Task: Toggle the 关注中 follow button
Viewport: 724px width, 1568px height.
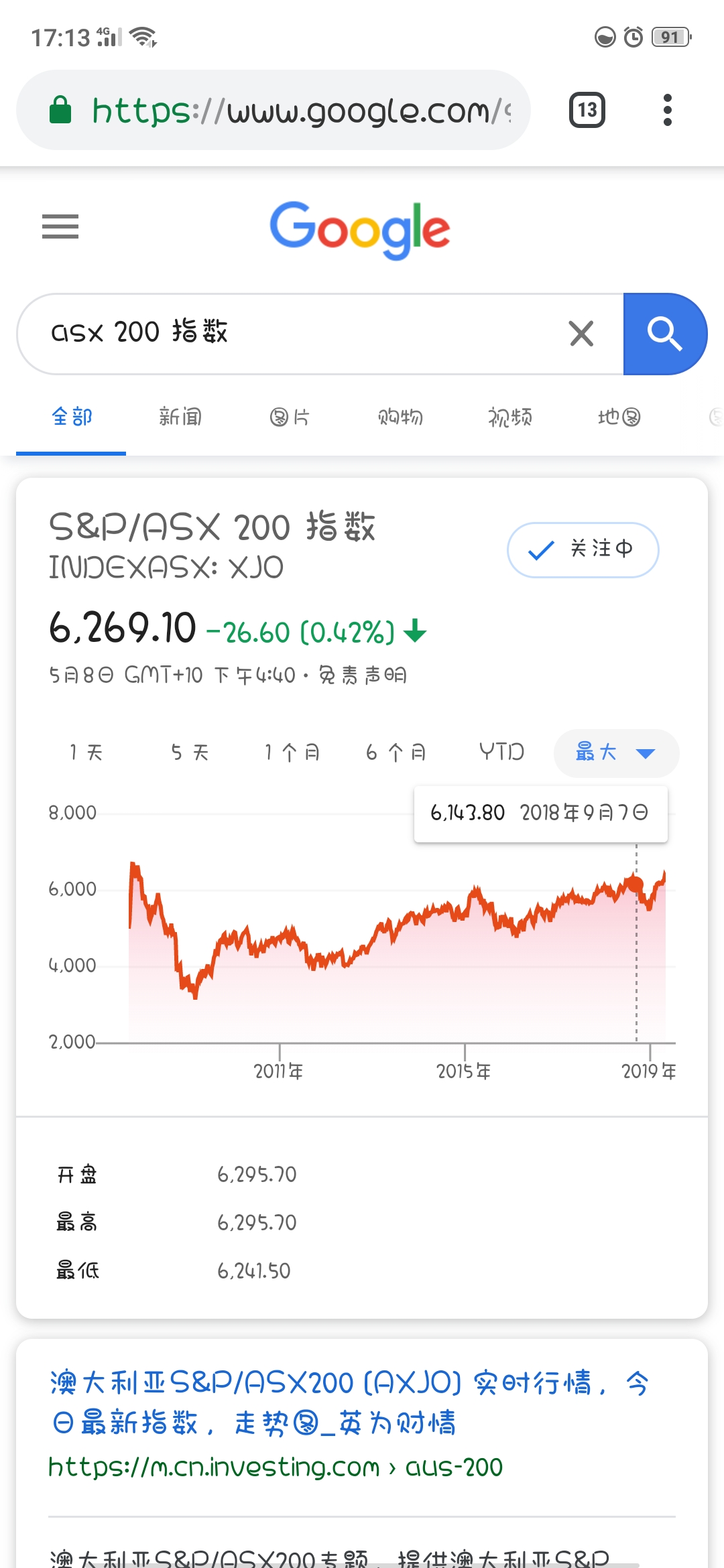Action: click(x=583, y=549)
